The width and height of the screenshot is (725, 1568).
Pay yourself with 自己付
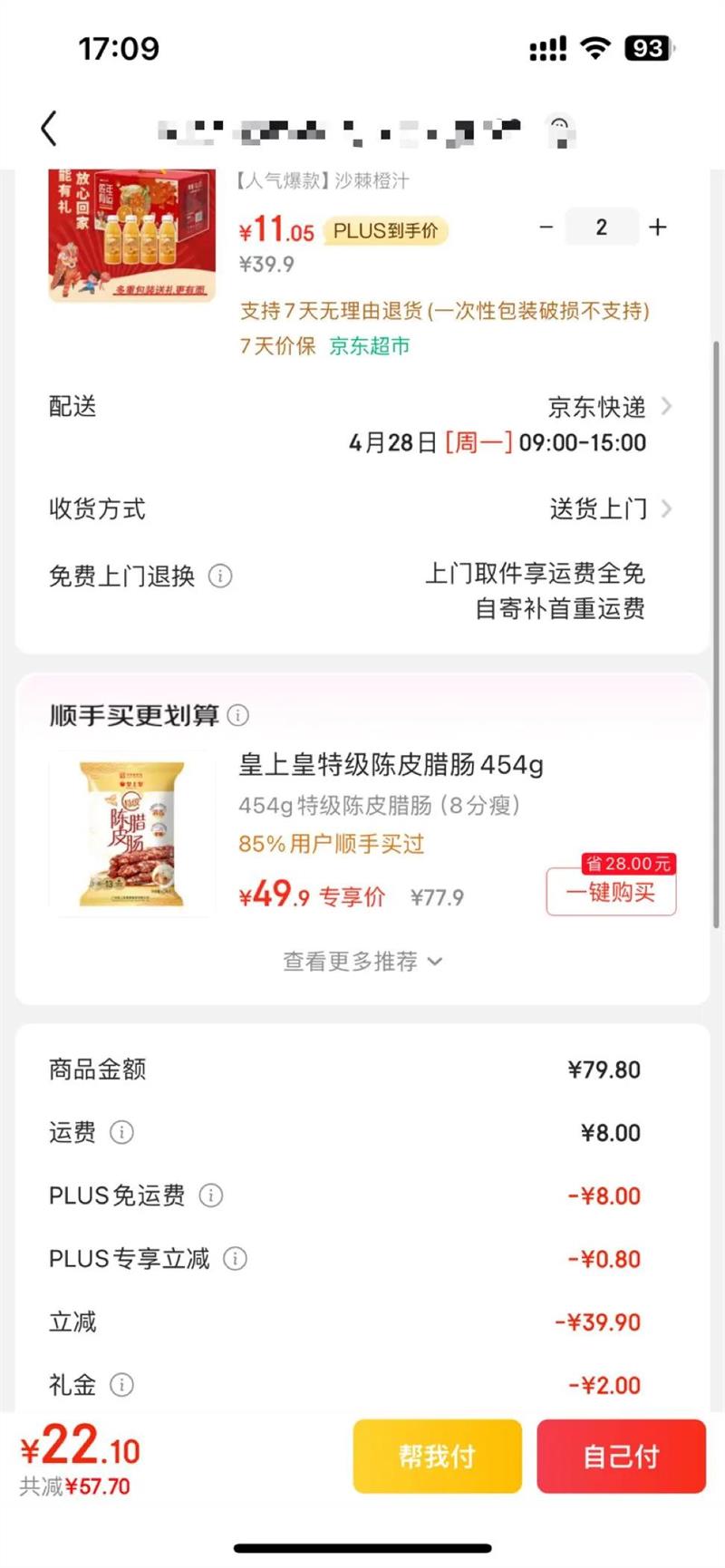(x=621, y=1456)
